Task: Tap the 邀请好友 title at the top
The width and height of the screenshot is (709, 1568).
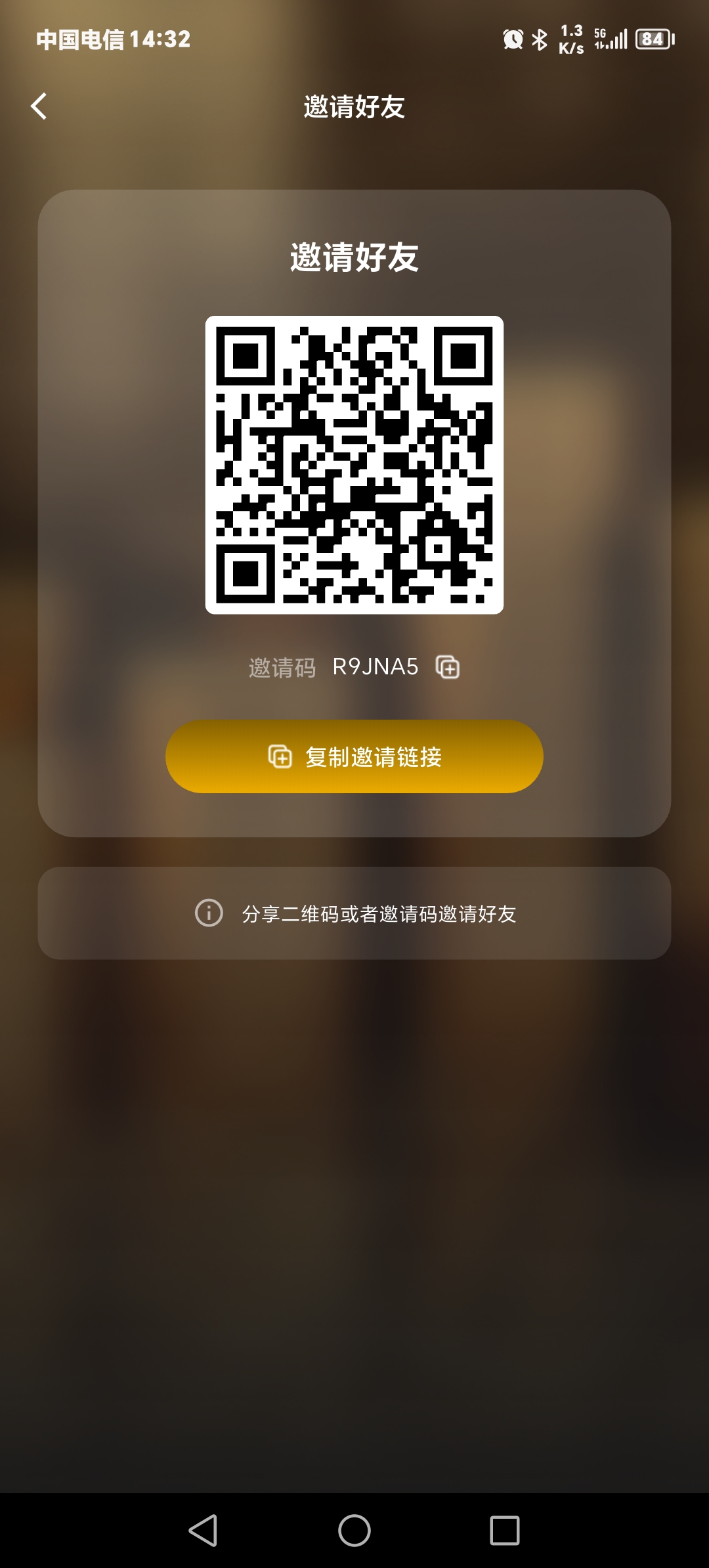Action: click(x=354, y=106)
